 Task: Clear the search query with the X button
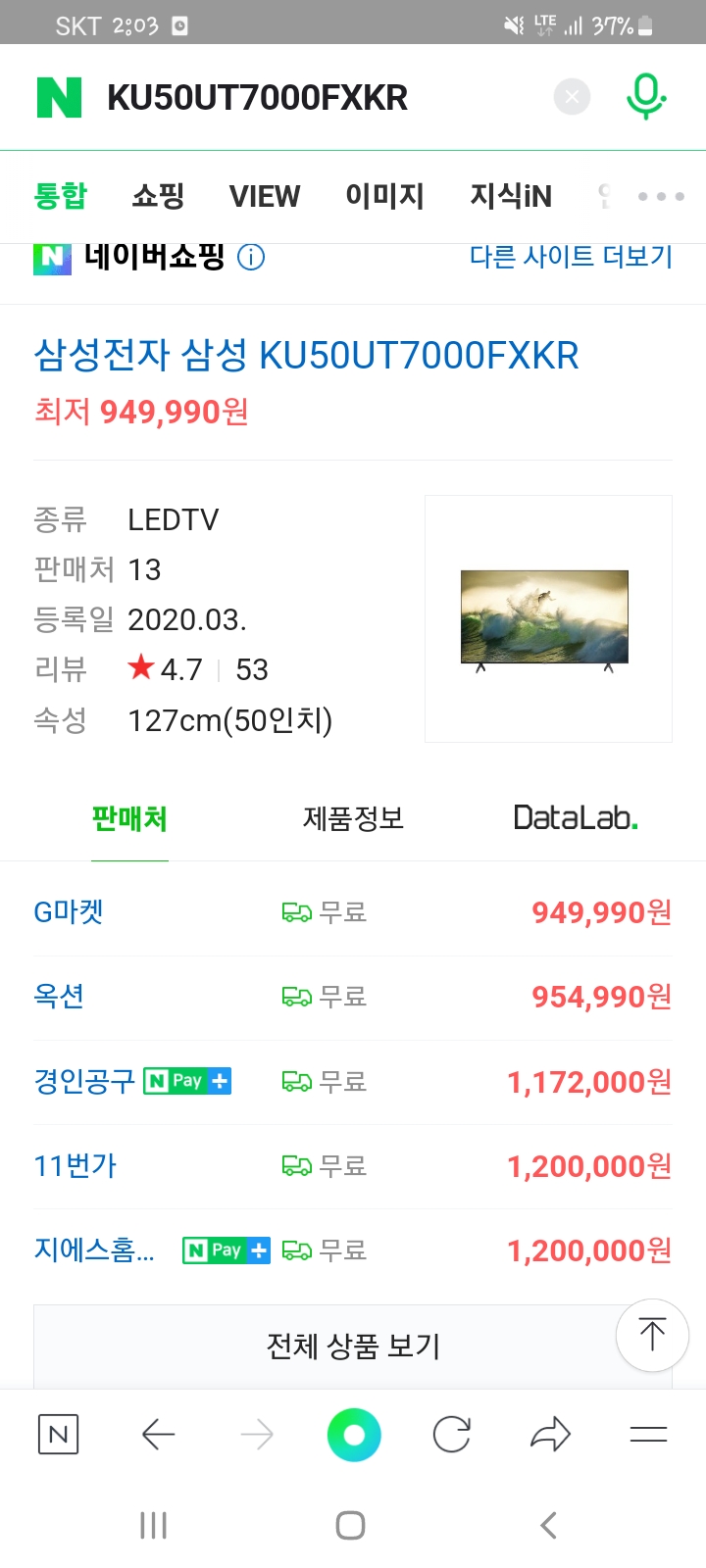pos(572,96)
